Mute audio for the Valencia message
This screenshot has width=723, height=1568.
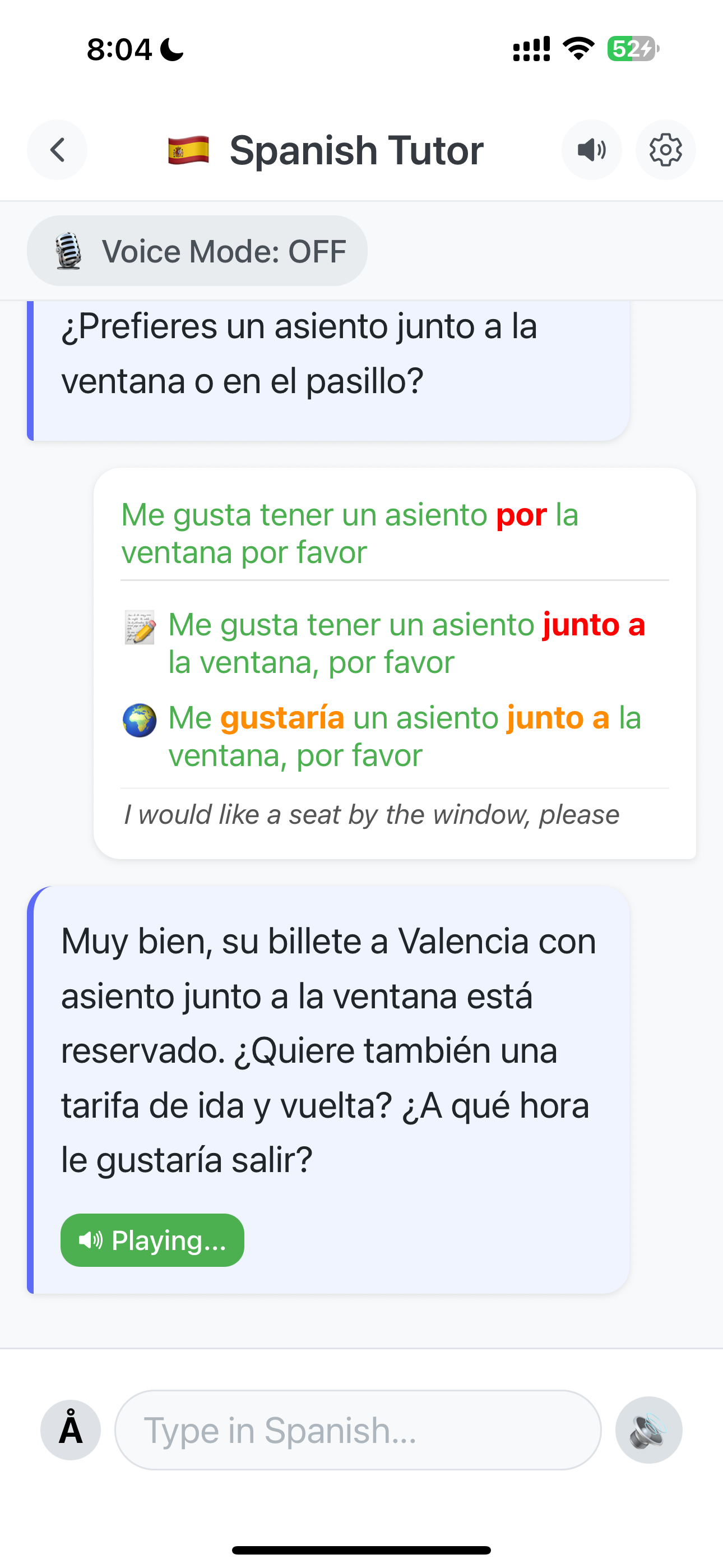pos(151,1239)
